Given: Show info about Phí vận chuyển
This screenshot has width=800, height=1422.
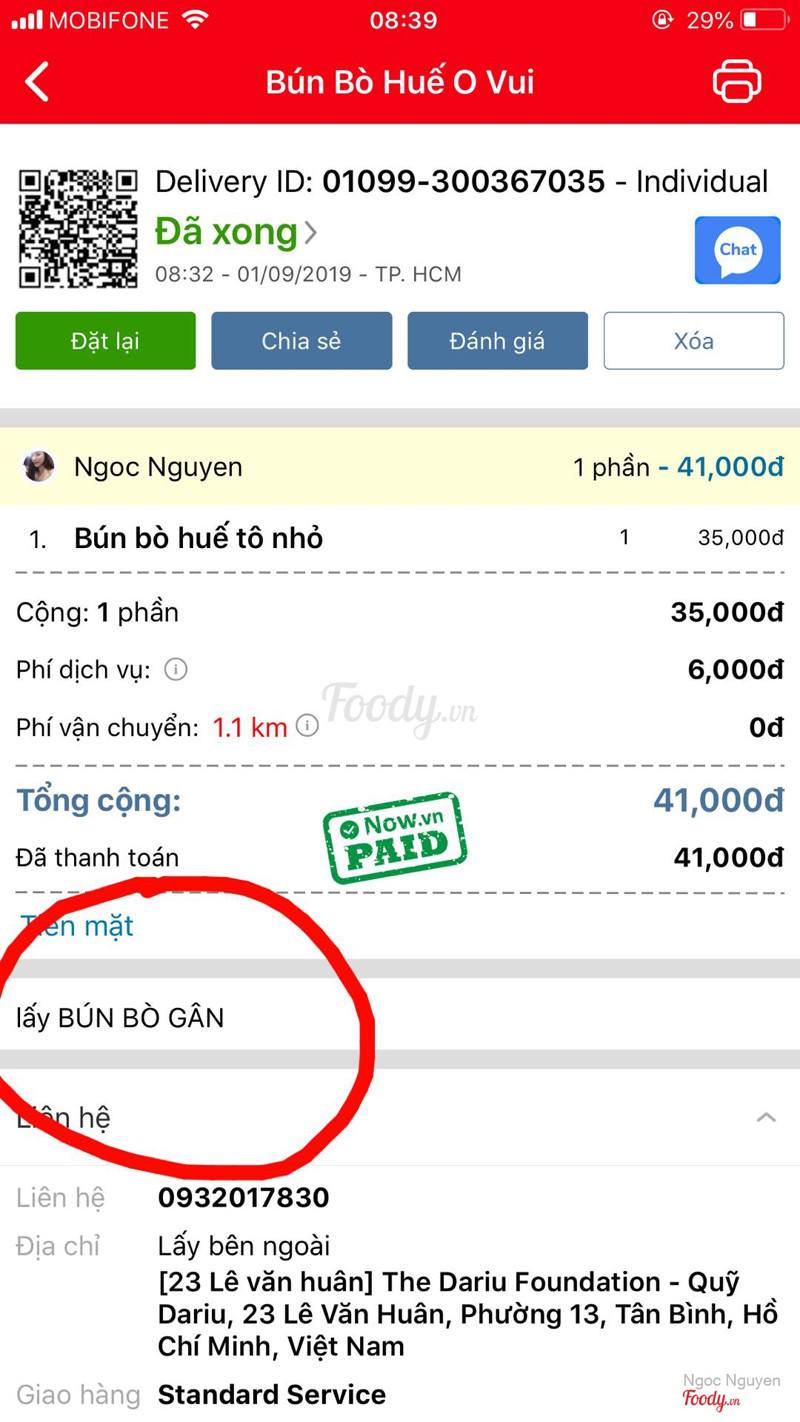Looking at the screenshot, I should tap(307, 726).
